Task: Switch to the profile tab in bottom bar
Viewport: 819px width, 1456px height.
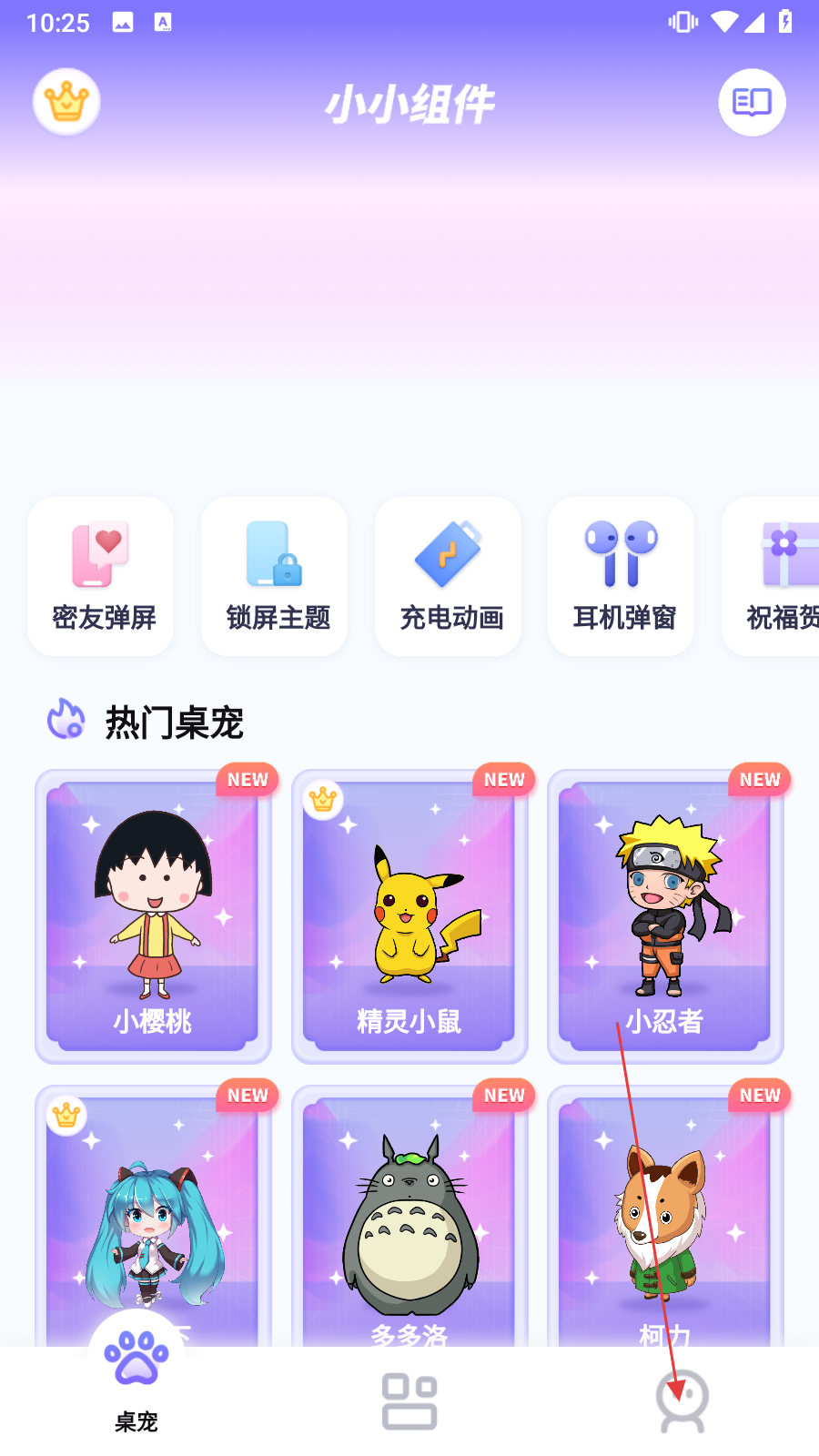Action: point(682,1401)
